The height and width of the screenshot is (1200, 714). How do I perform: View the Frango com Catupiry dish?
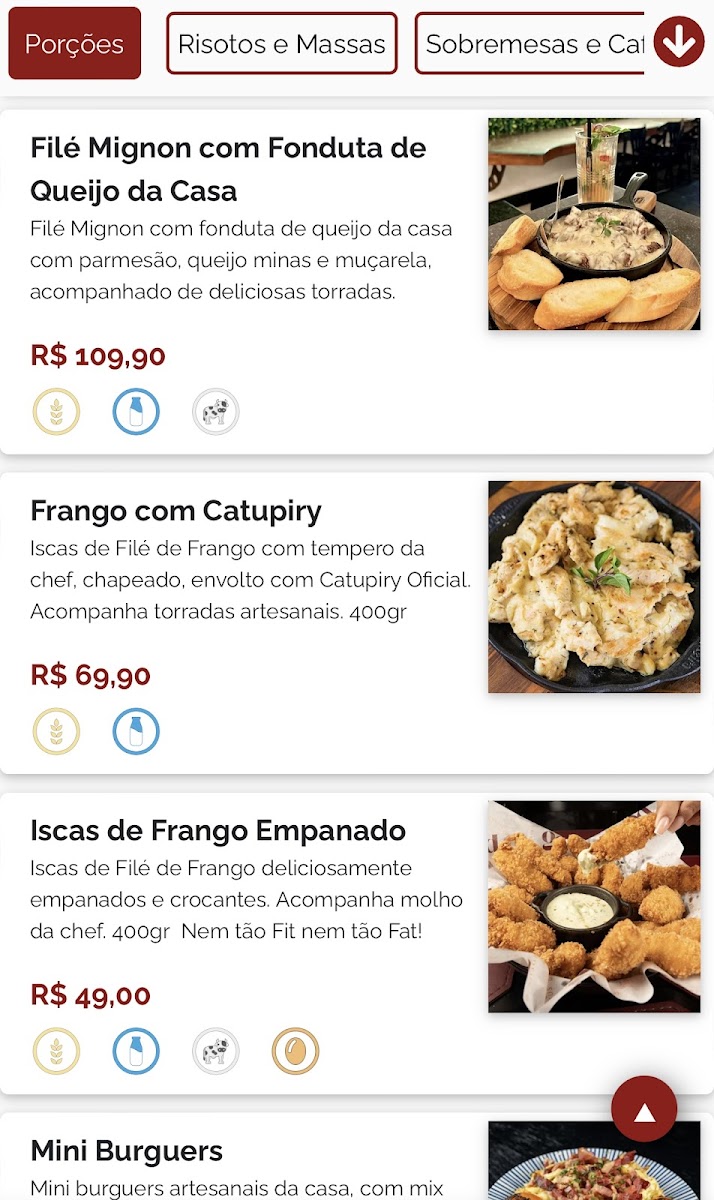(176, 511)
